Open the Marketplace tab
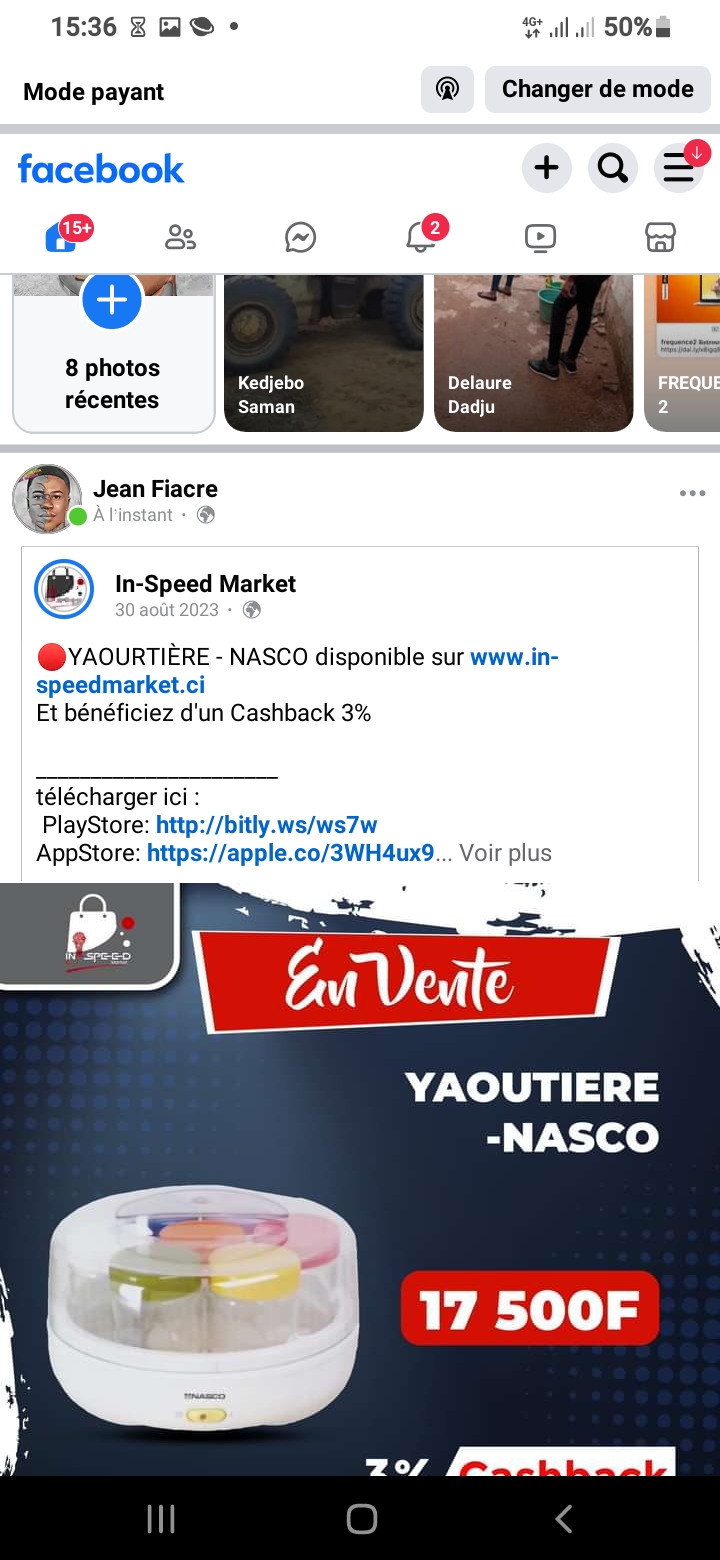The height and width of the screenshot is (1560, 720). click(660, 237)
